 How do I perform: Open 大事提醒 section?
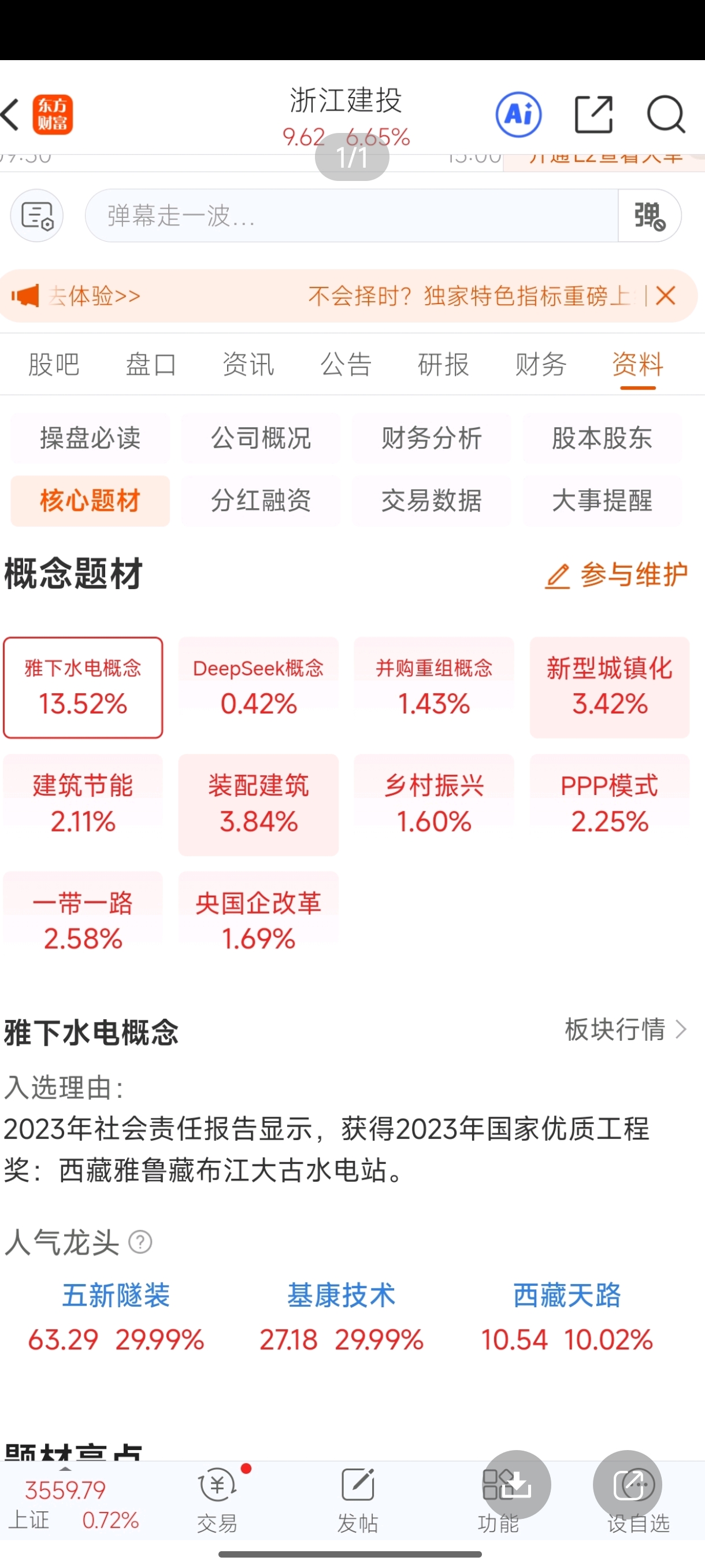tap(602, 501)
